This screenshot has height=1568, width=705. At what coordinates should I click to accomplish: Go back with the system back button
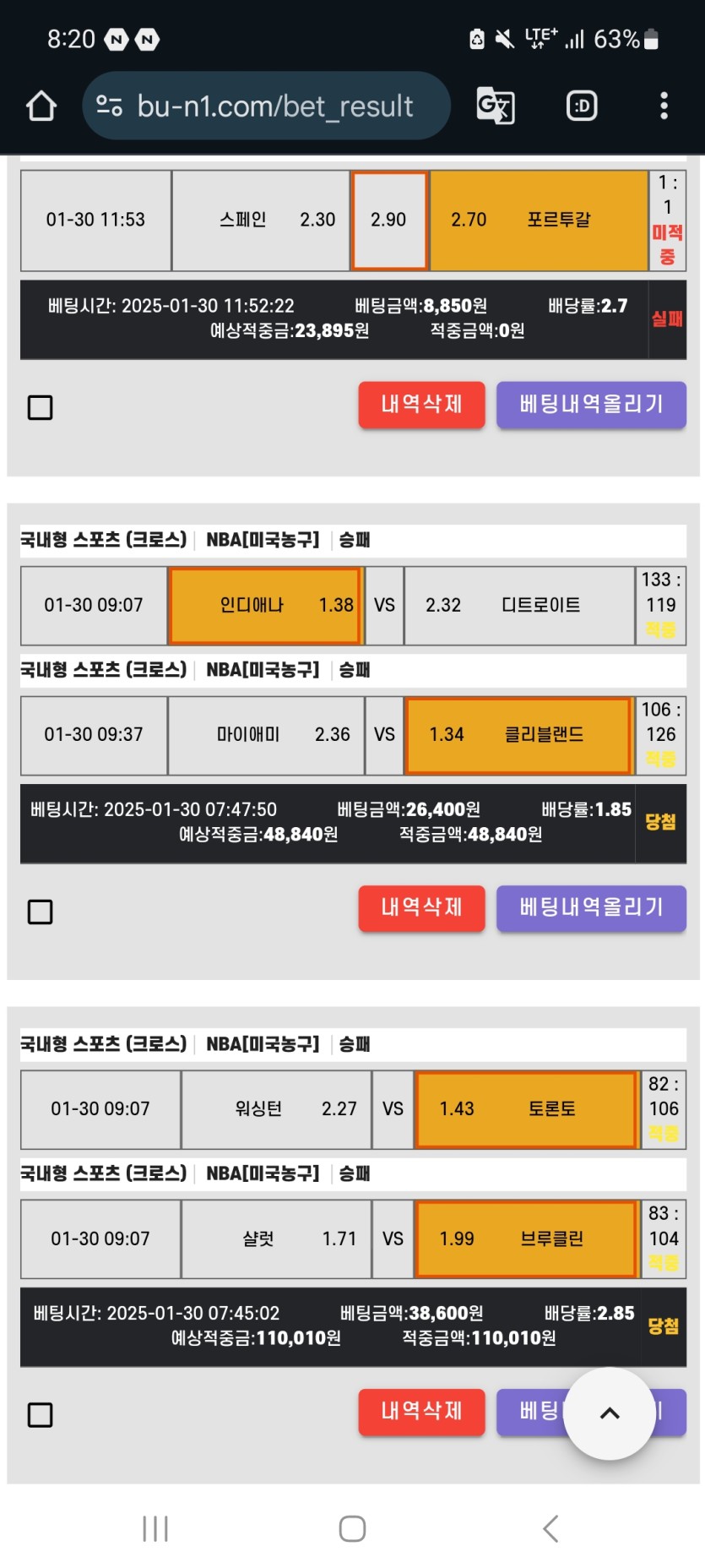point(550,1528)
